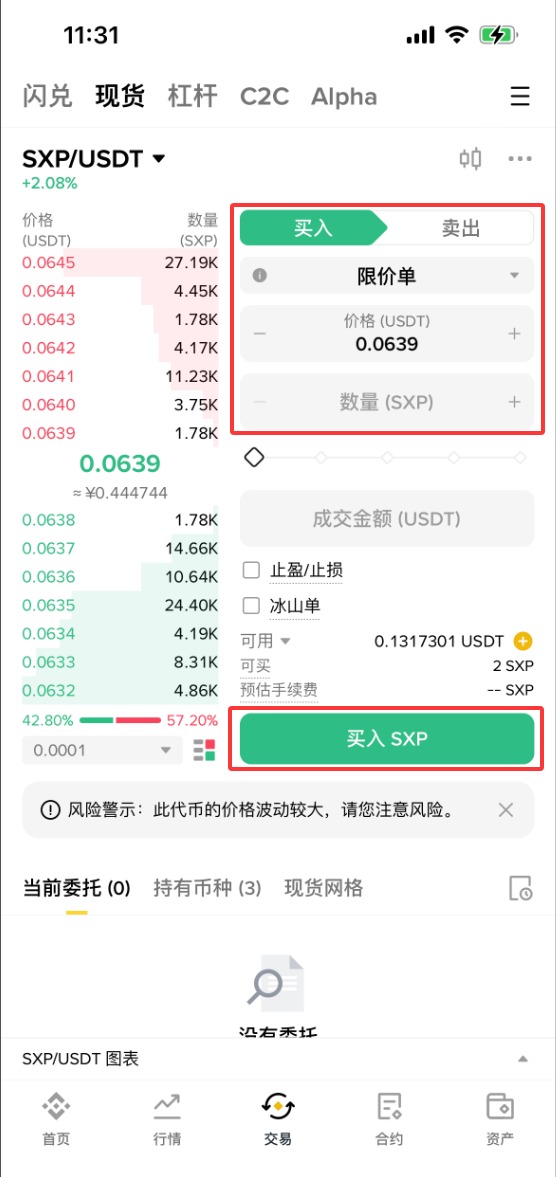Select the 卖出 sell tab
Viewport: 556px width, 1177px height.
[461, 228]
